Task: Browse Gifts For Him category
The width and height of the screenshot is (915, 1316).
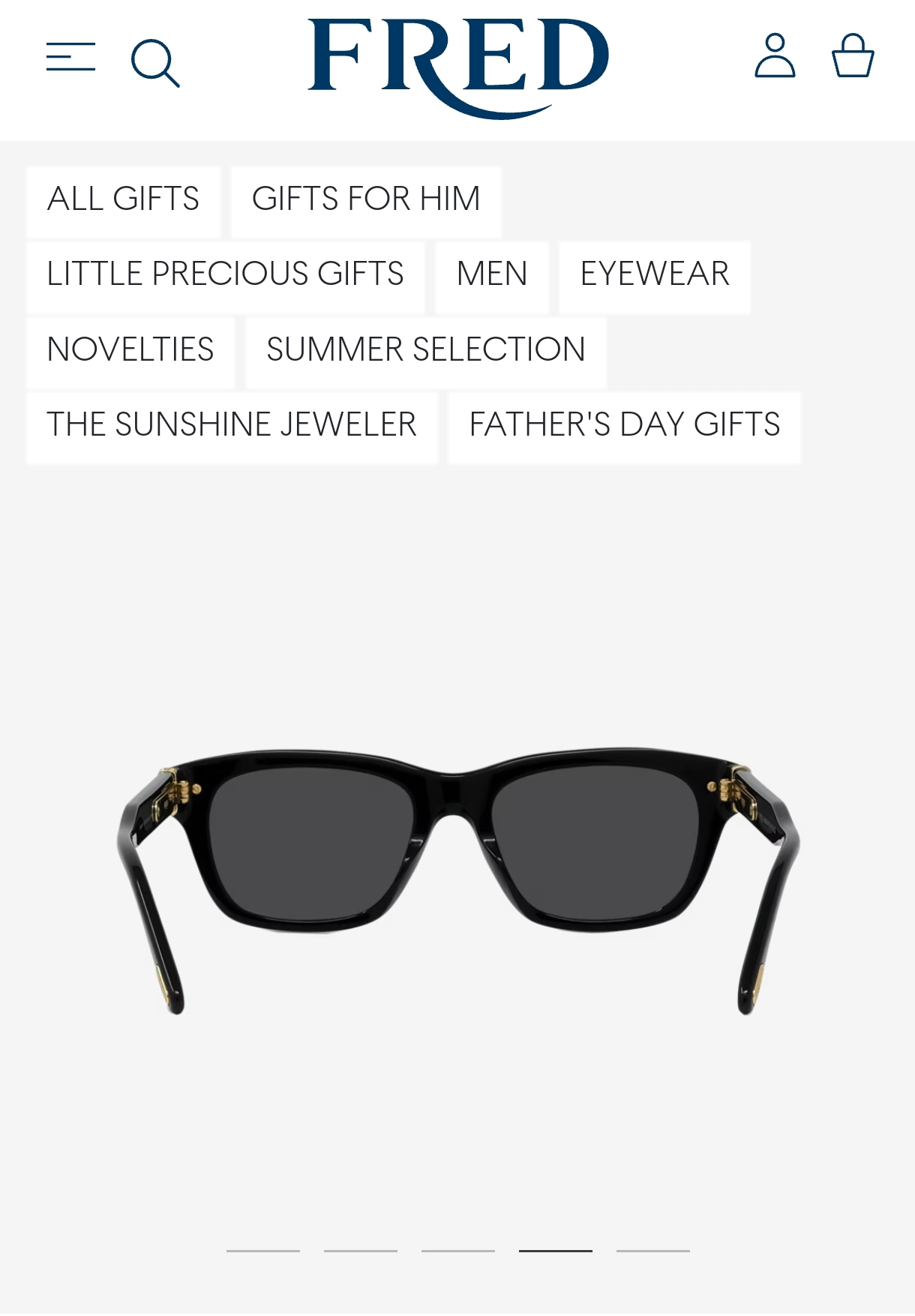Action: click(366, 199)
